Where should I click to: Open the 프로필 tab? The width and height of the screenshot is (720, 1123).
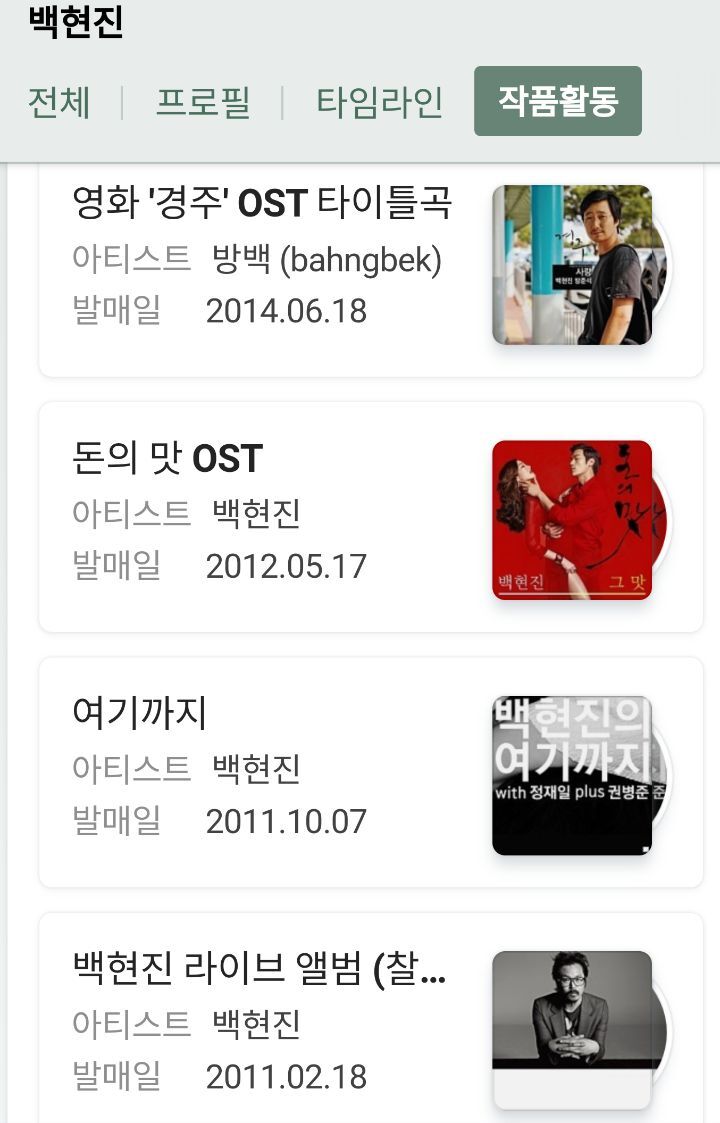[203, 102]
